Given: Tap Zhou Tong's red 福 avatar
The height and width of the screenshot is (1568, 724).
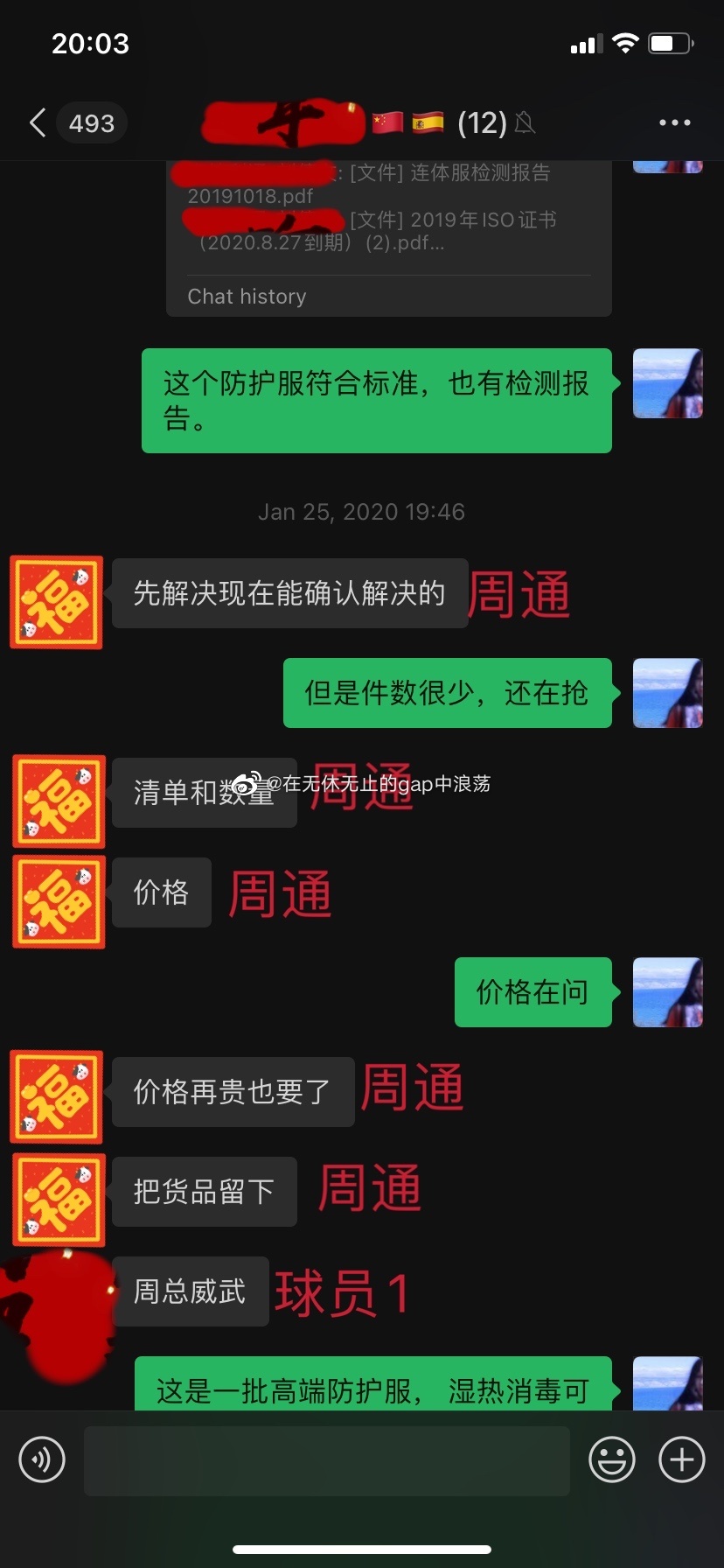Looking at the screenshot, I should 58,602.
